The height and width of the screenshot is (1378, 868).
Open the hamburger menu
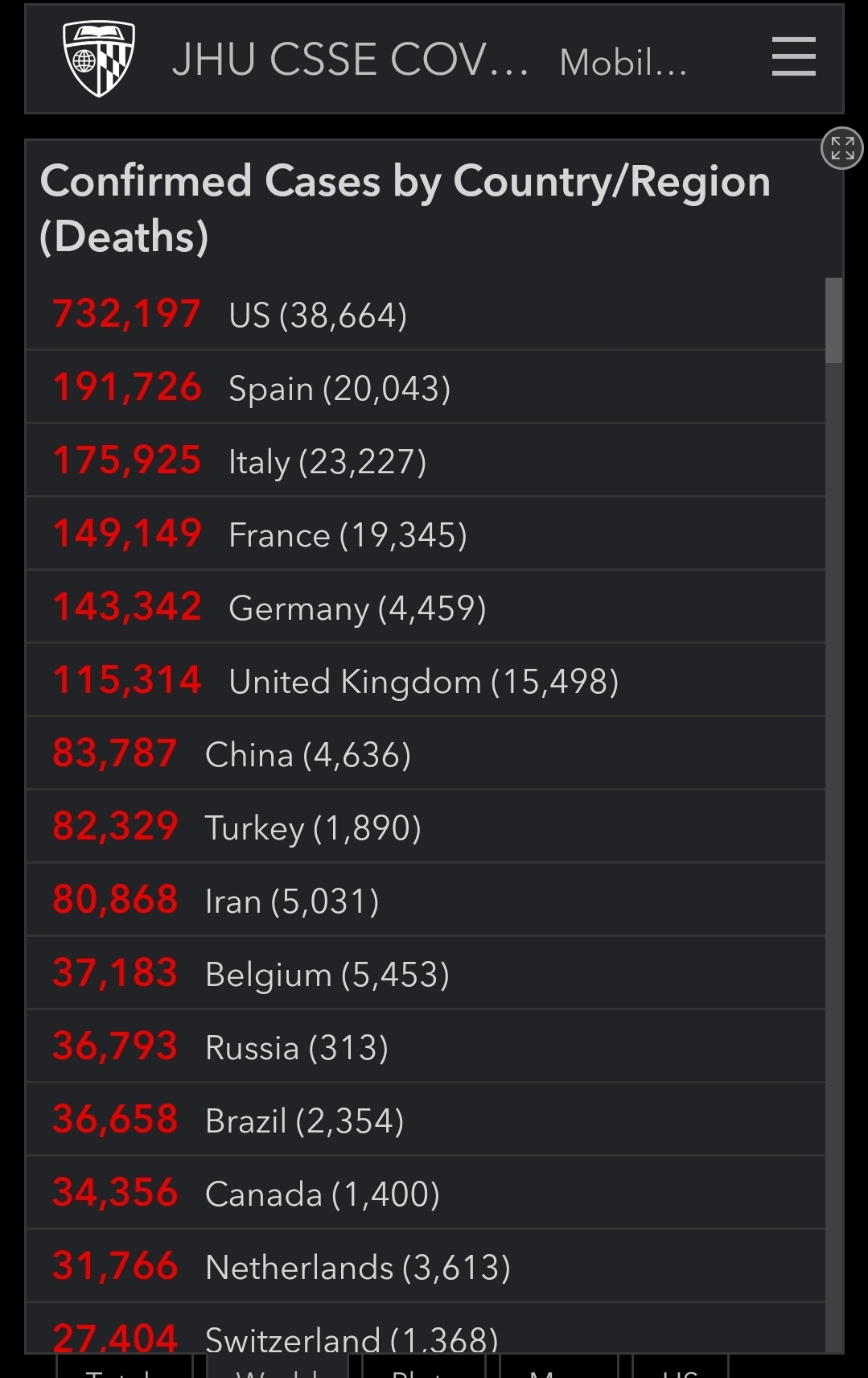click(793, 57)
